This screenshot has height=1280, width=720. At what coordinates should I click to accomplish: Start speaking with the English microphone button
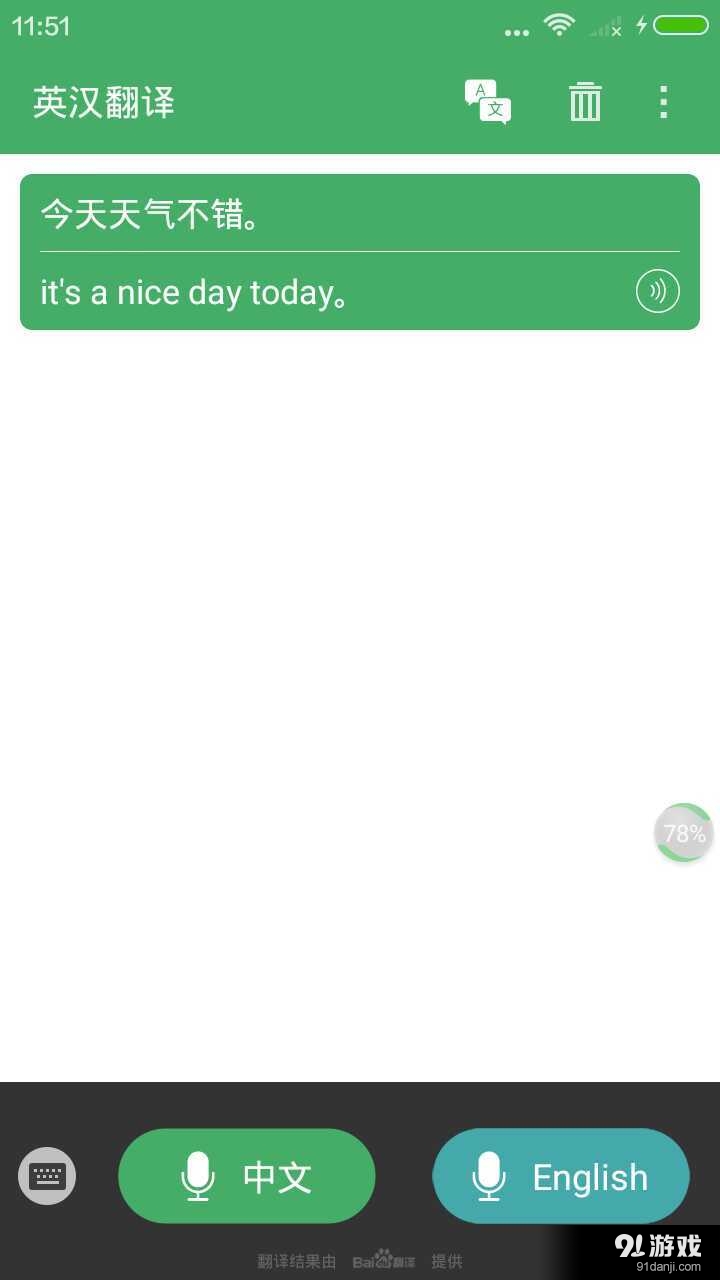click(x=560, y=1176)
